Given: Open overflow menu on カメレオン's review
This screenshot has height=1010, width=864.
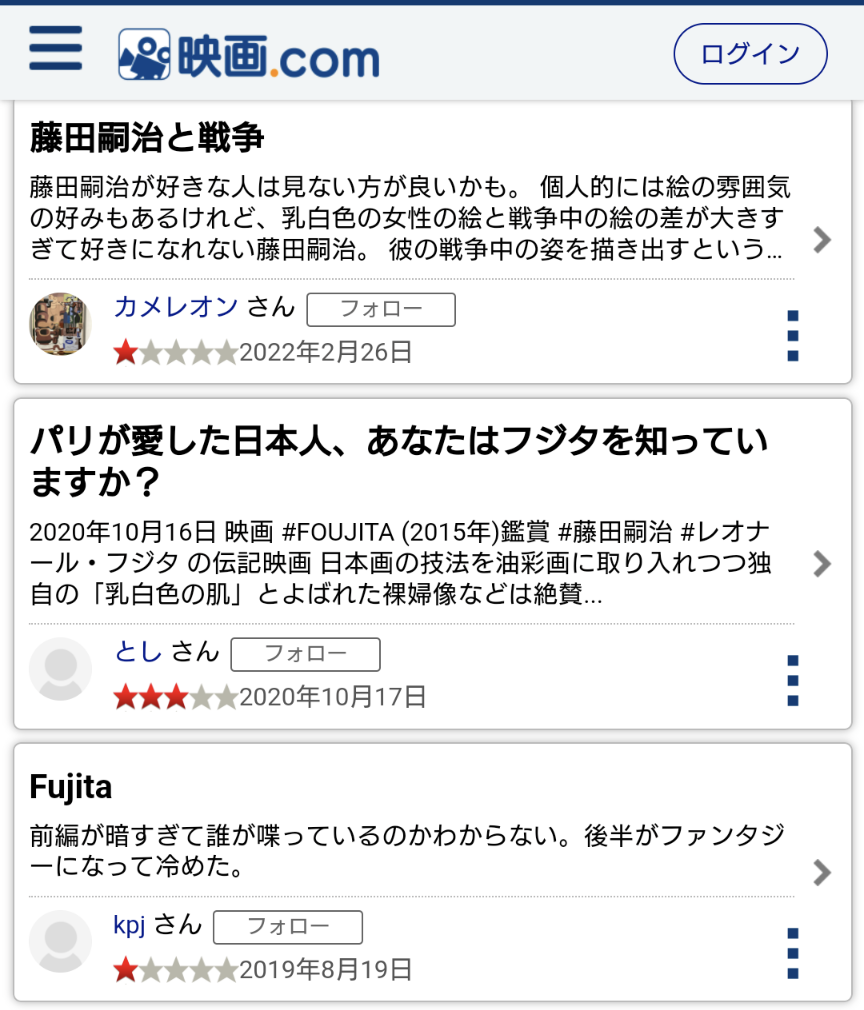Looking at the screenshot, I should [793, 335].
